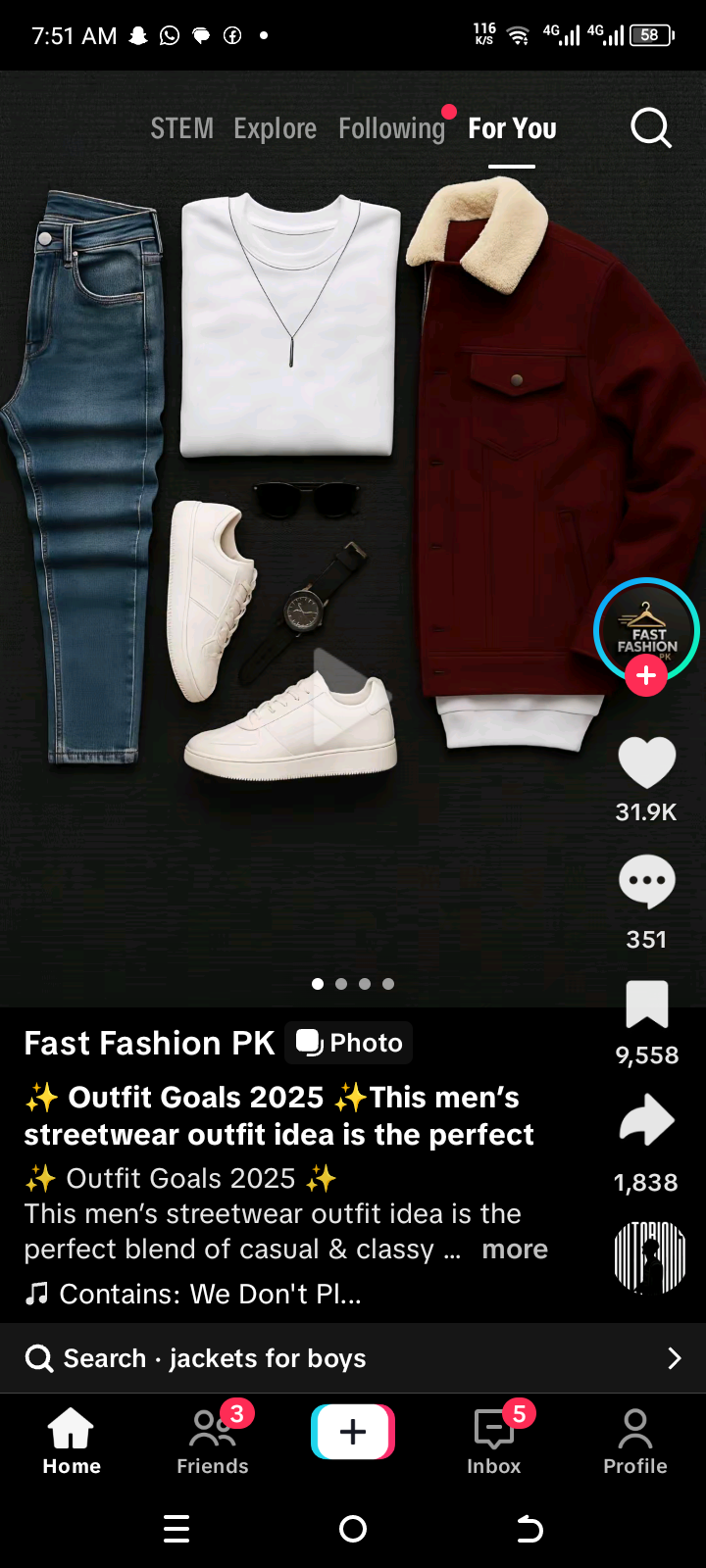Expand the caption with 'more'
706x1568 pixels.
[x=515, y=1249]
